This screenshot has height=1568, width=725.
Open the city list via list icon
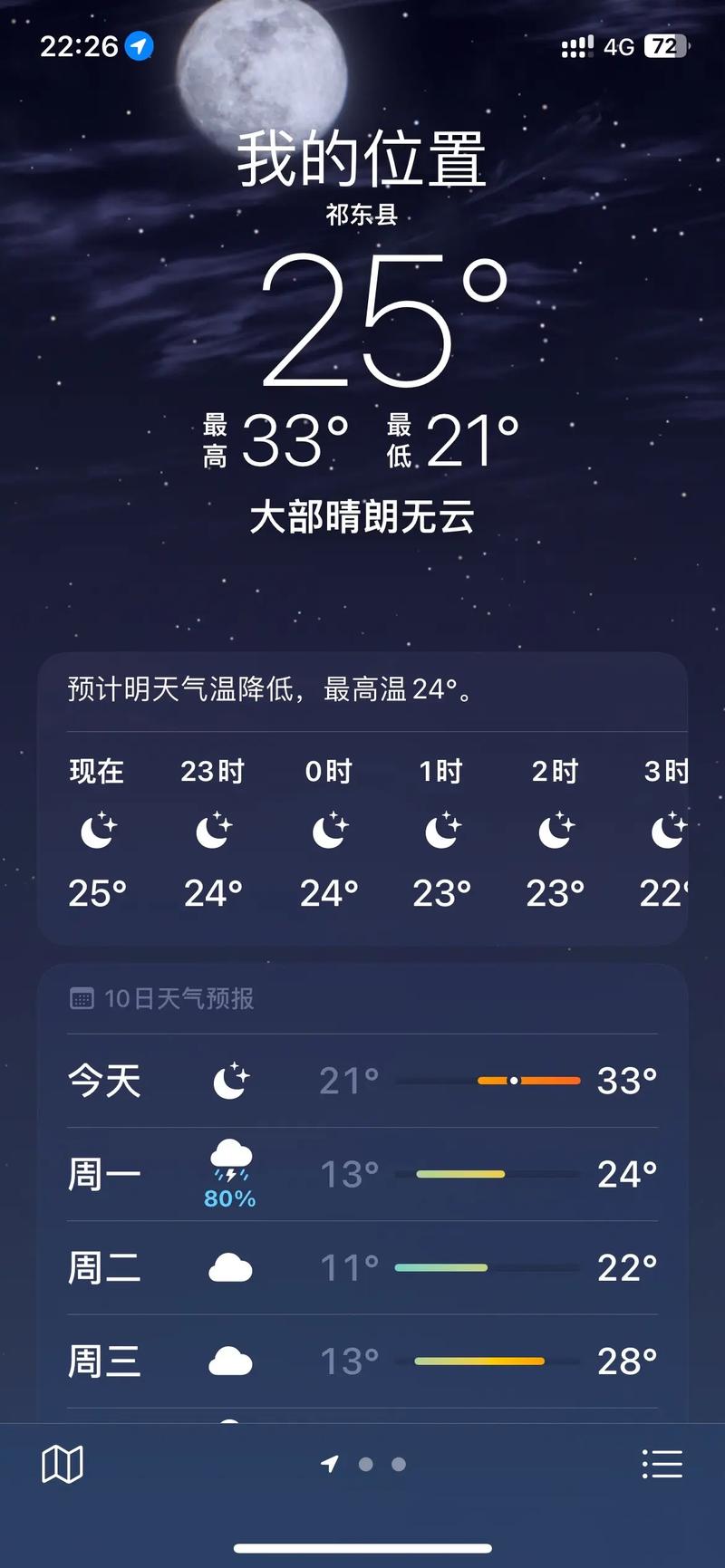pyautogui.click(x=663, y=1462)
